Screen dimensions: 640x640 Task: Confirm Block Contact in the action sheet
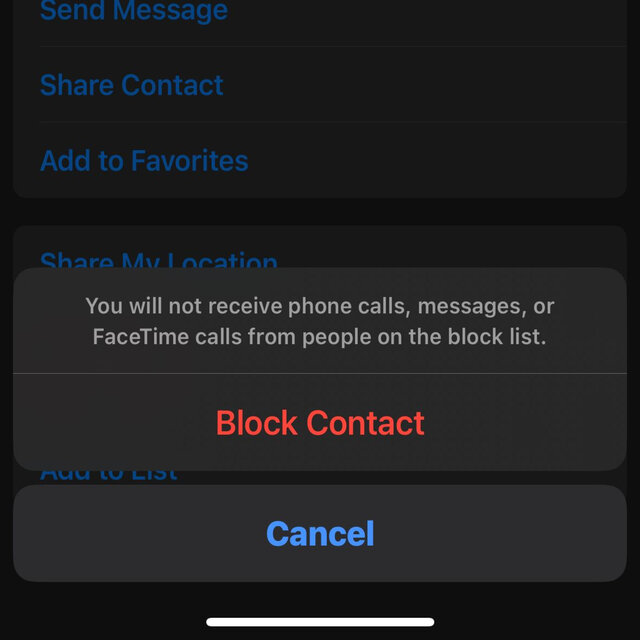[x=320, y=423]
